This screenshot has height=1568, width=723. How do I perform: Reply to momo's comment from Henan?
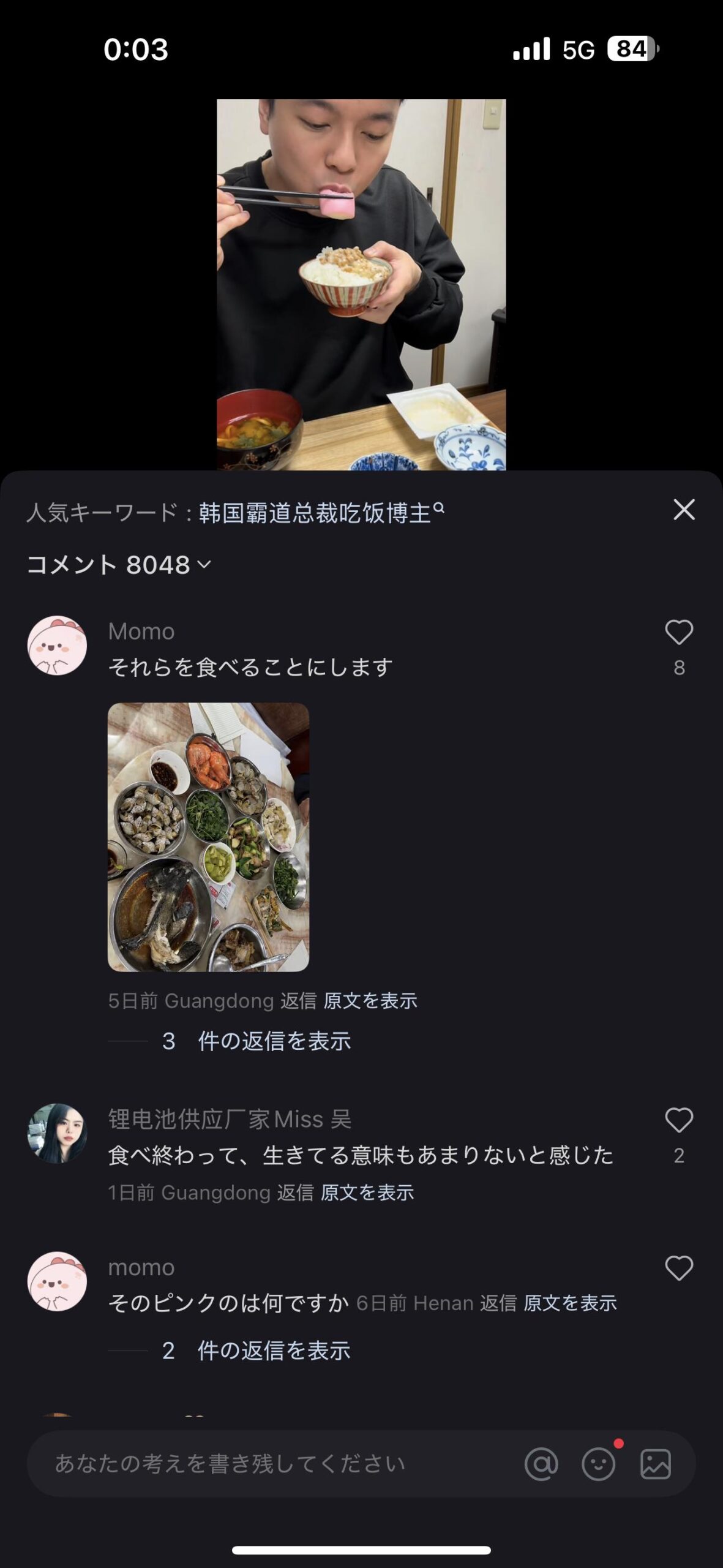click(x=498, y=1303)
